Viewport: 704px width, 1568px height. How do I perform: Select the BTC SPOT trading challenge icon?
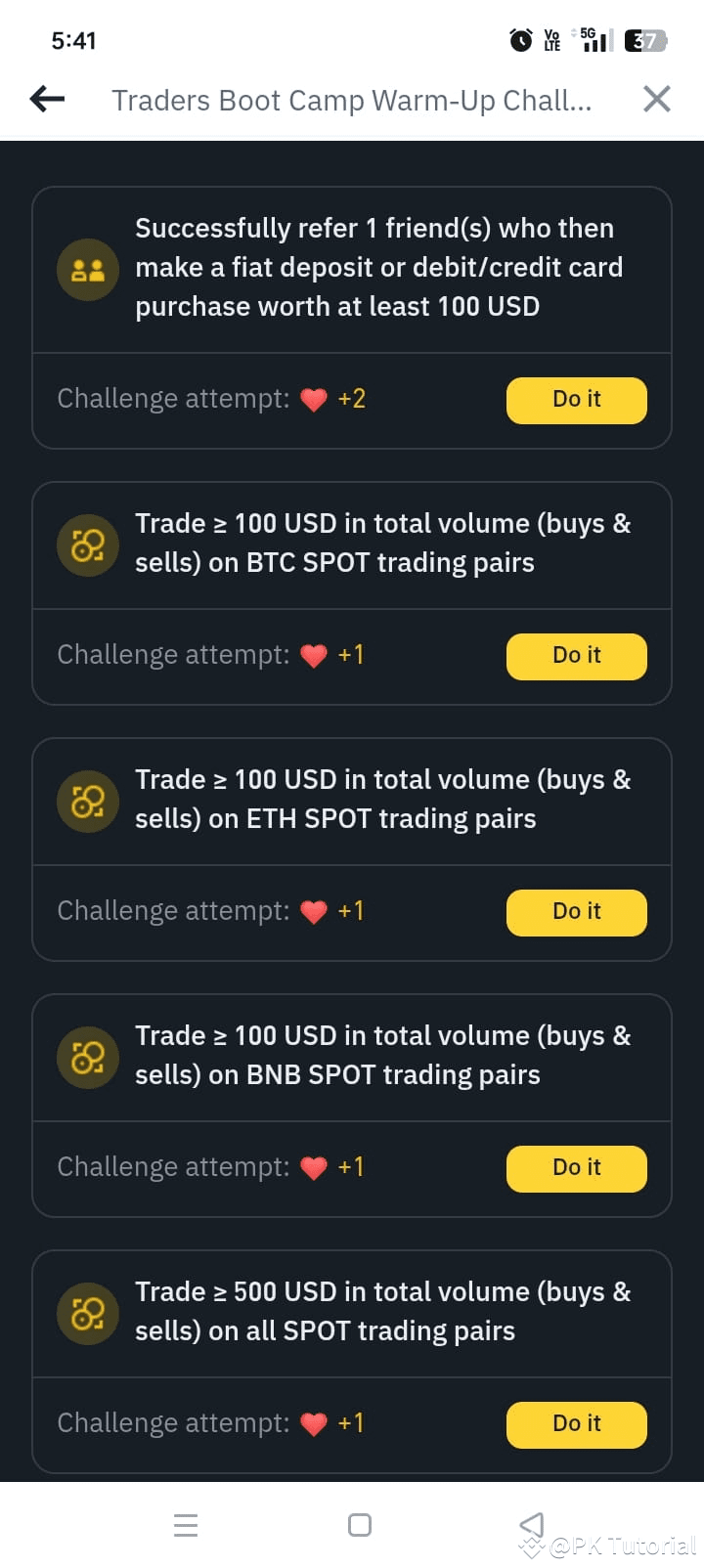[88, 545]
